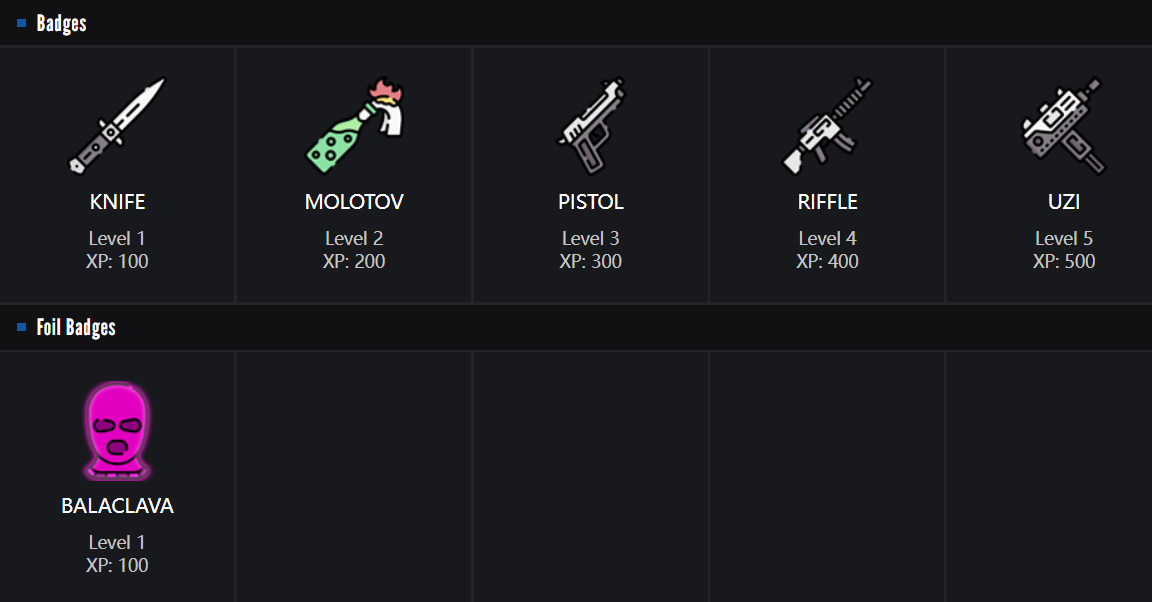Open the Knife badge tile
The height and width of the screenshot is (602, 1152).
(x=117, y=174)
